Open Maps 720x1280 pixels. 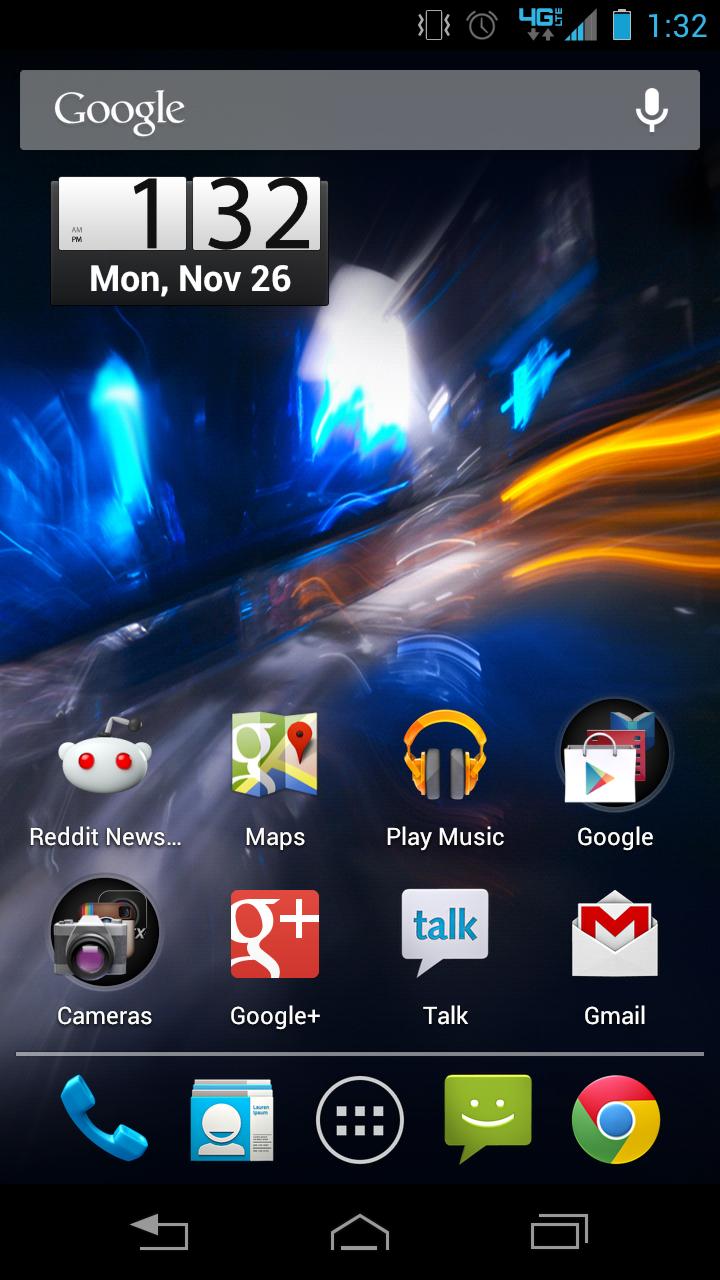click(x=275, y=780)
